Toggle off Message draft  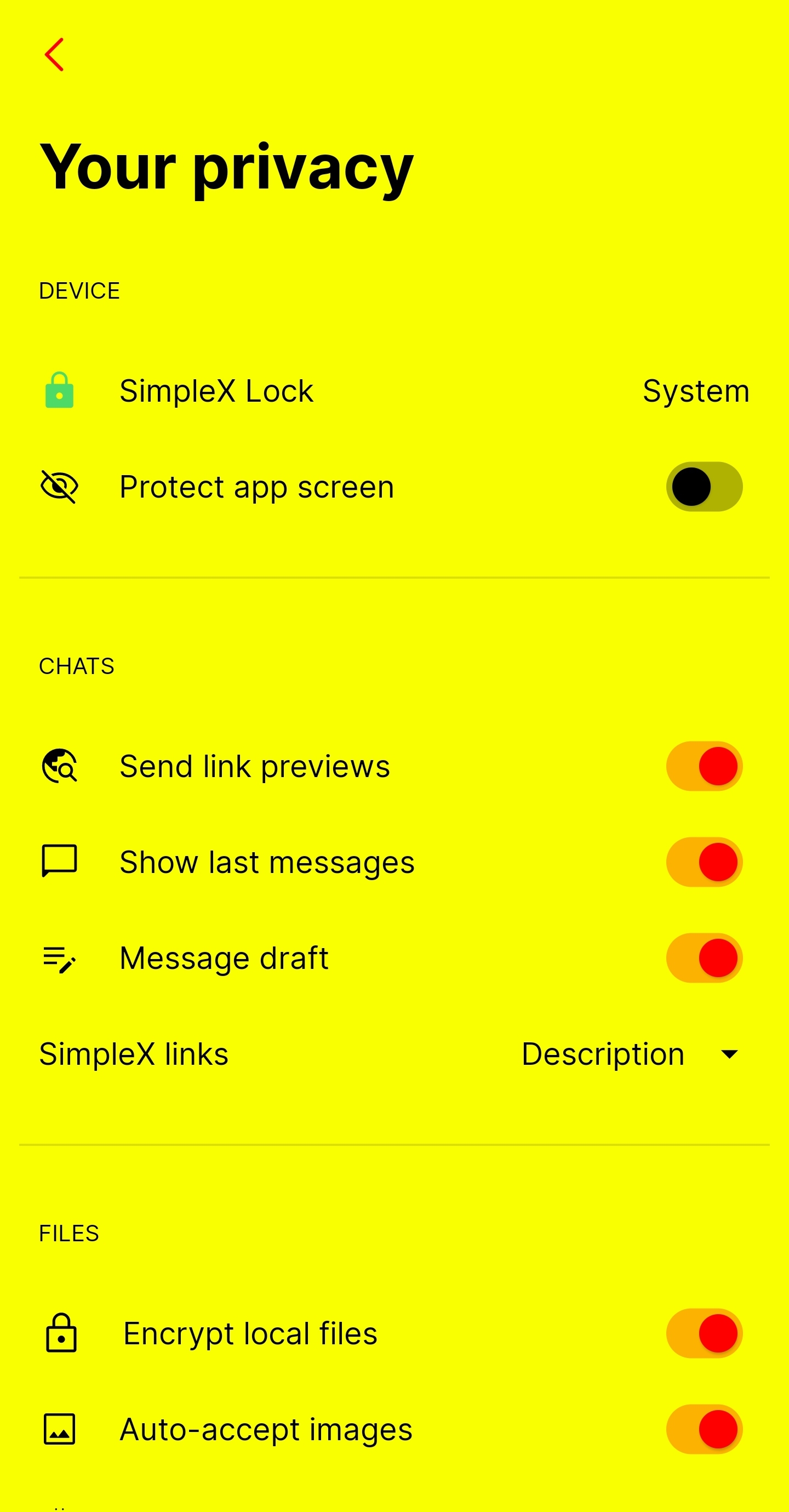(x=704, y=958)
